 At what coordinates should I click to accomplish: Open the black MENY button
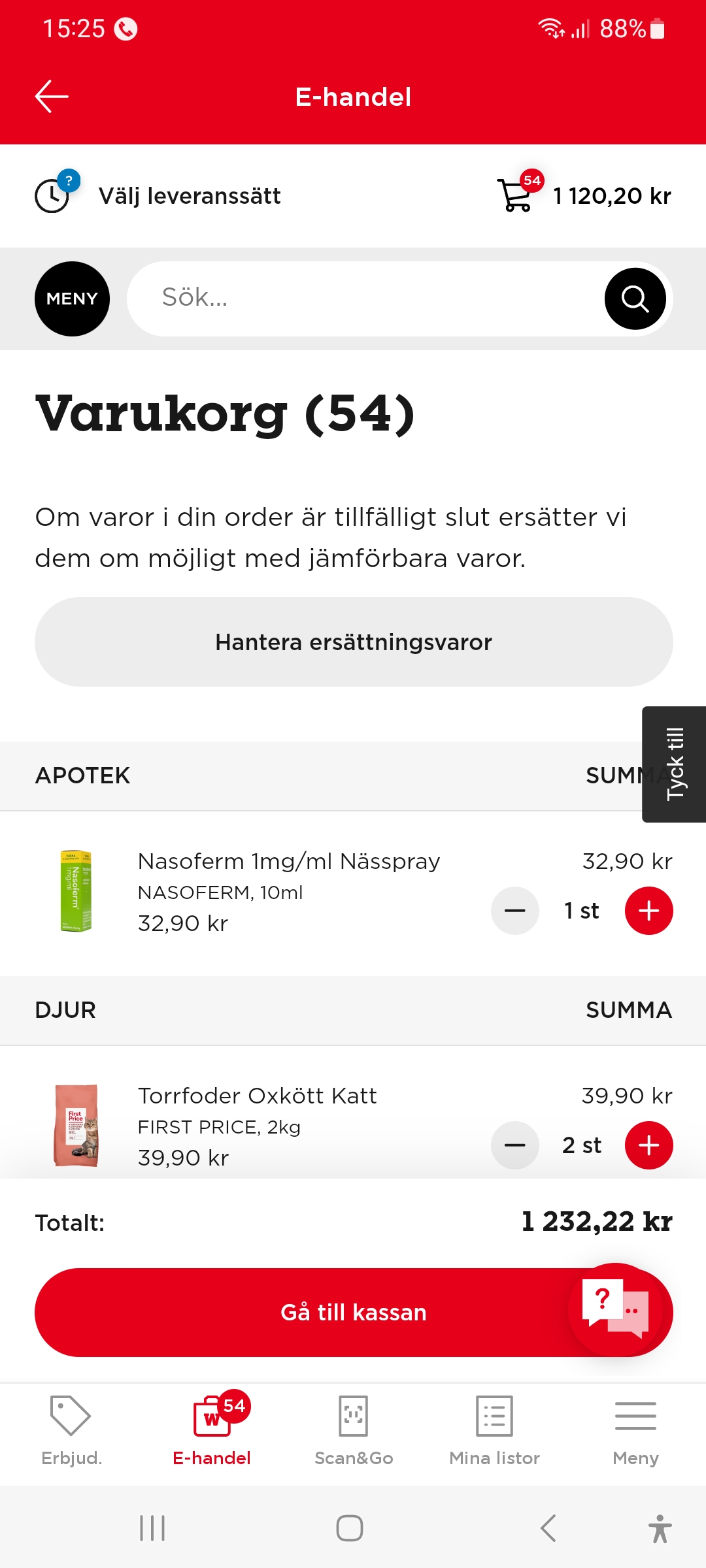point(72,299)
